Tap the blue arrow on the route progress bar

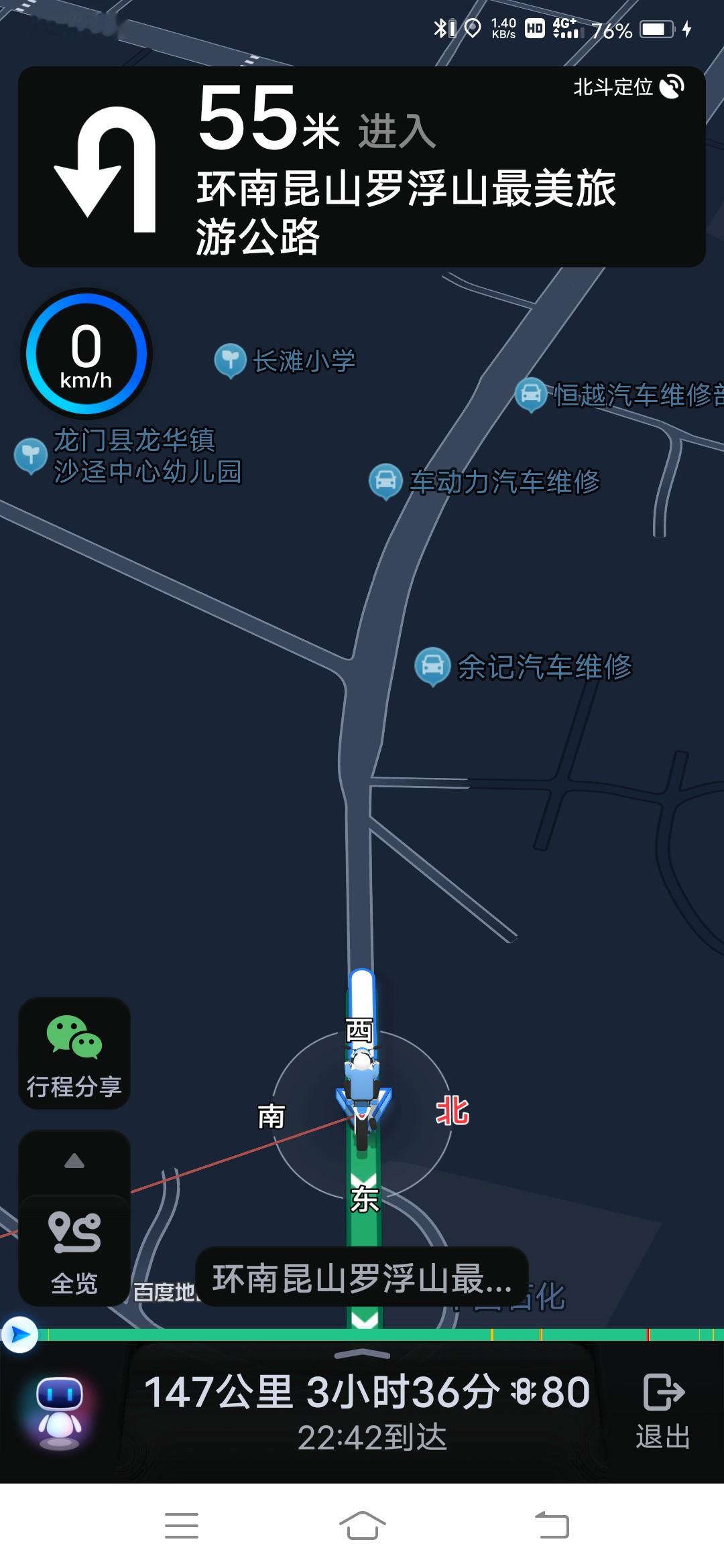pyautogui.click(x=20, y=1334)
